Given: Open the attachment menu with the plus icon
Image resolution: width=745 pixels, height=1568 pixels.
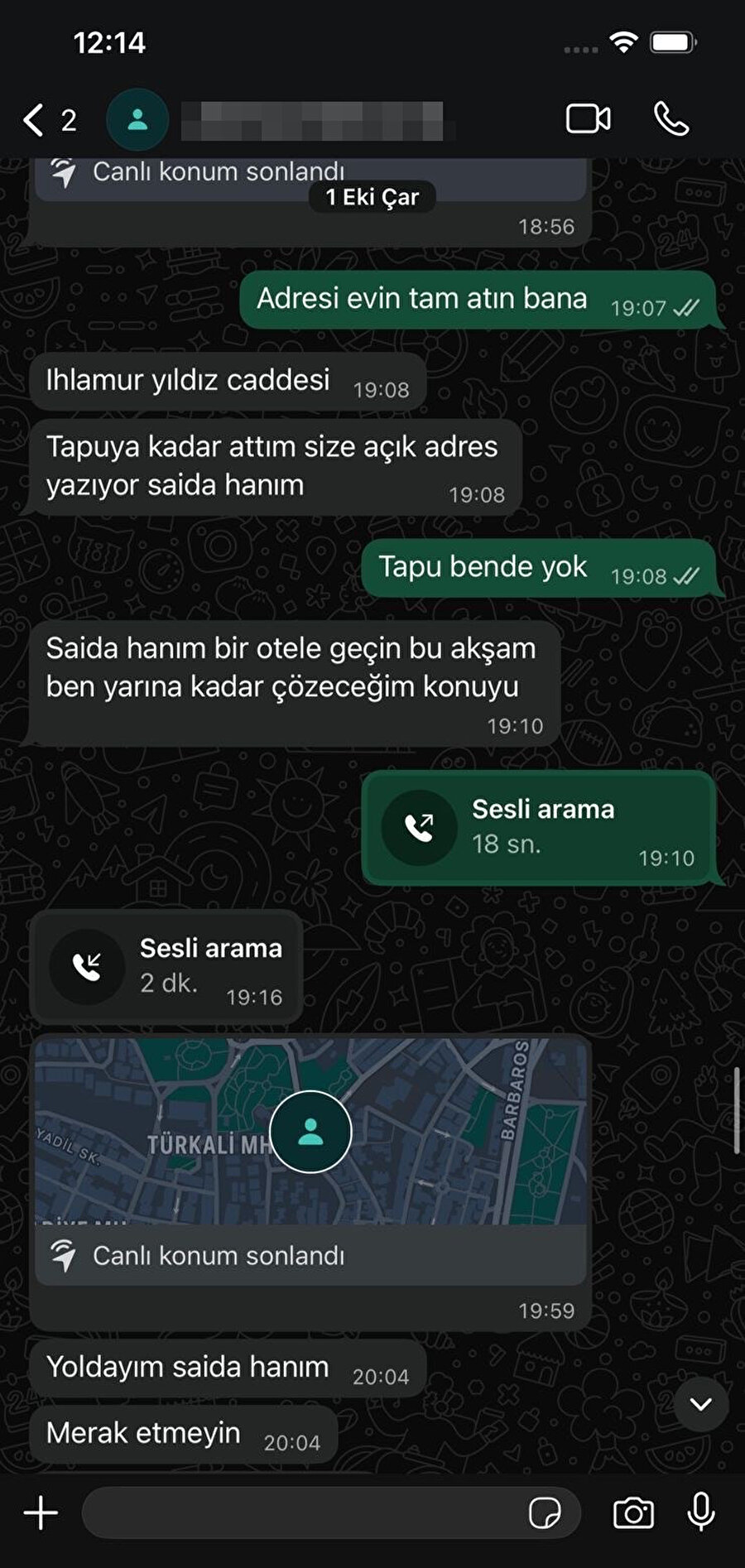Looking at the screenshot, I should click(40, 1511).
